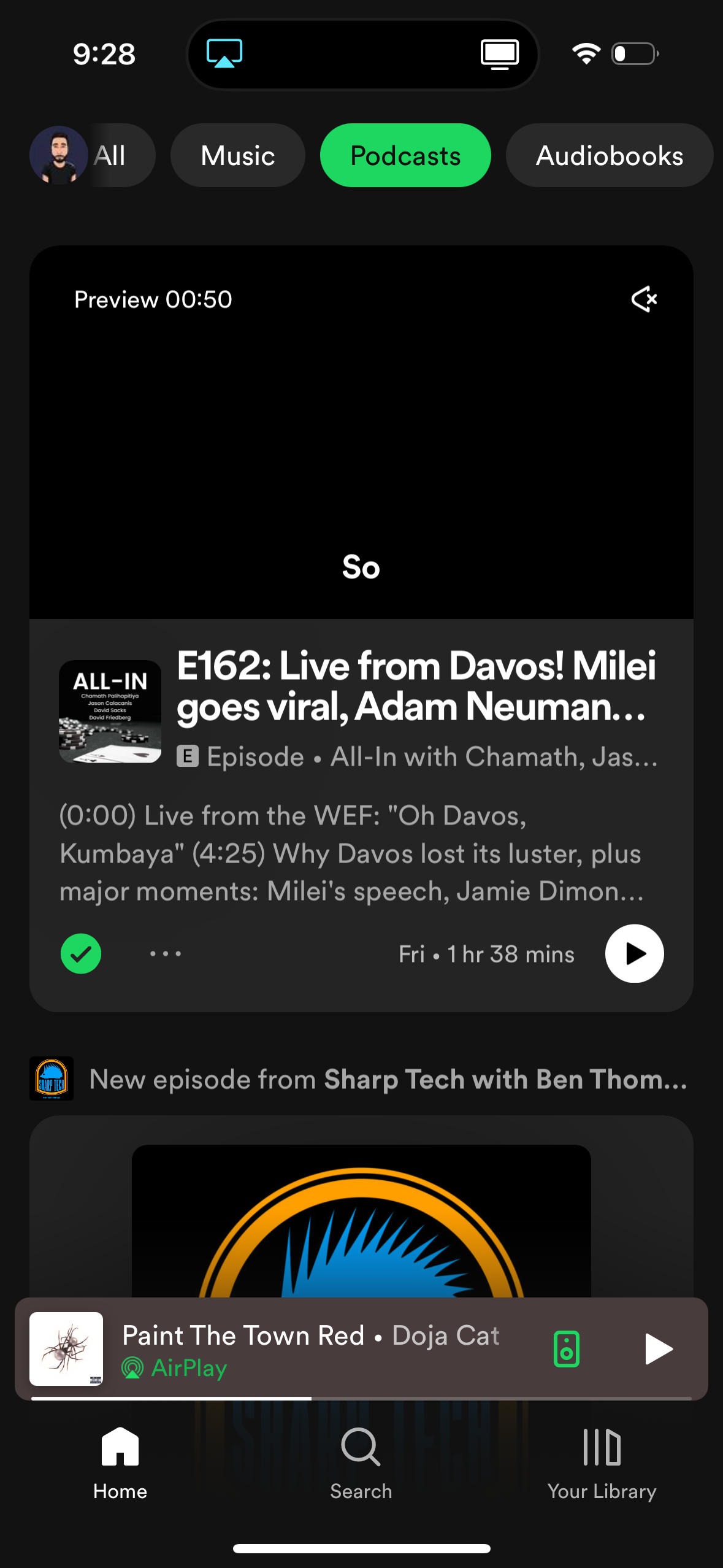
Task: Tap the All-In episode cover art
Action: coord(110,710)
